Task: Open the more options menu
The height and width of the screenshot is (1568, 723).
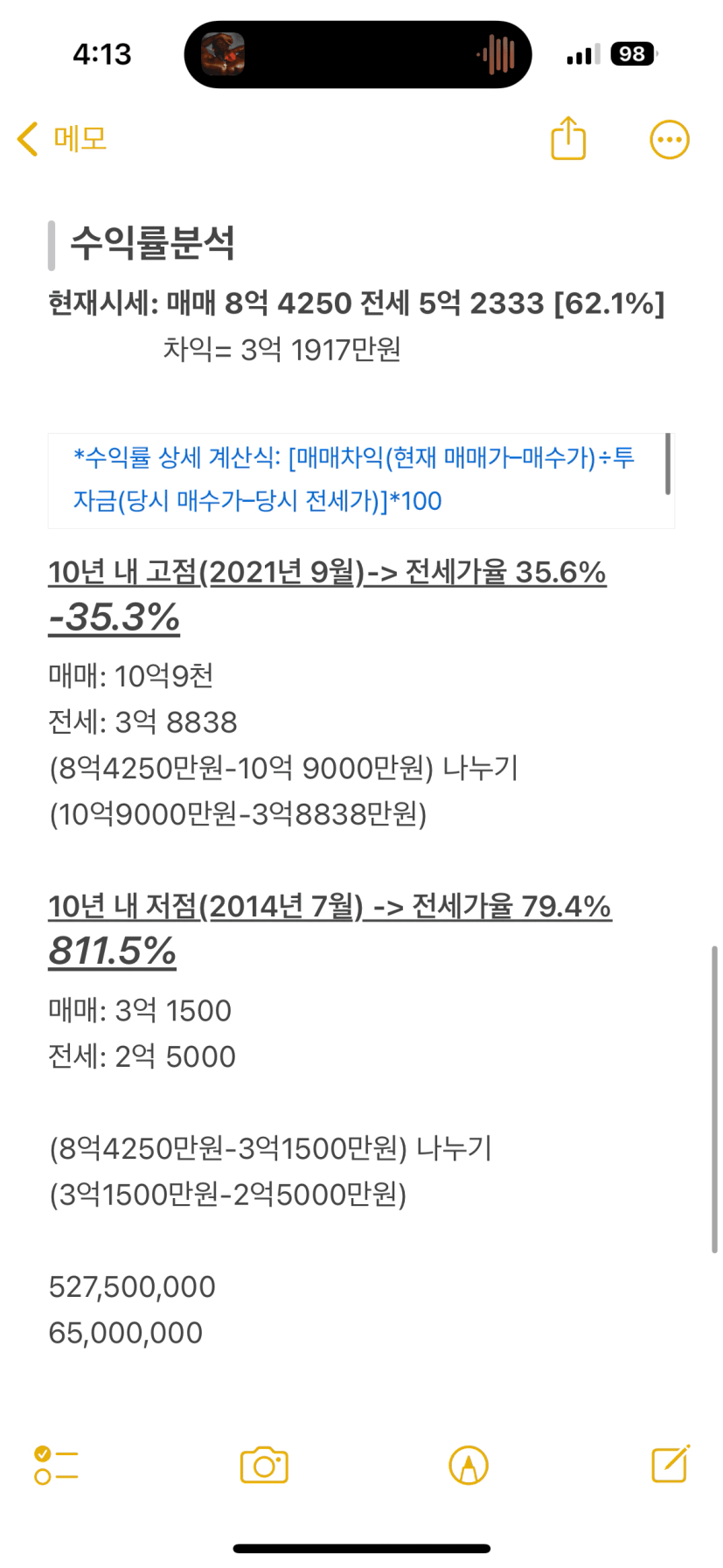Action: point(670,140)
